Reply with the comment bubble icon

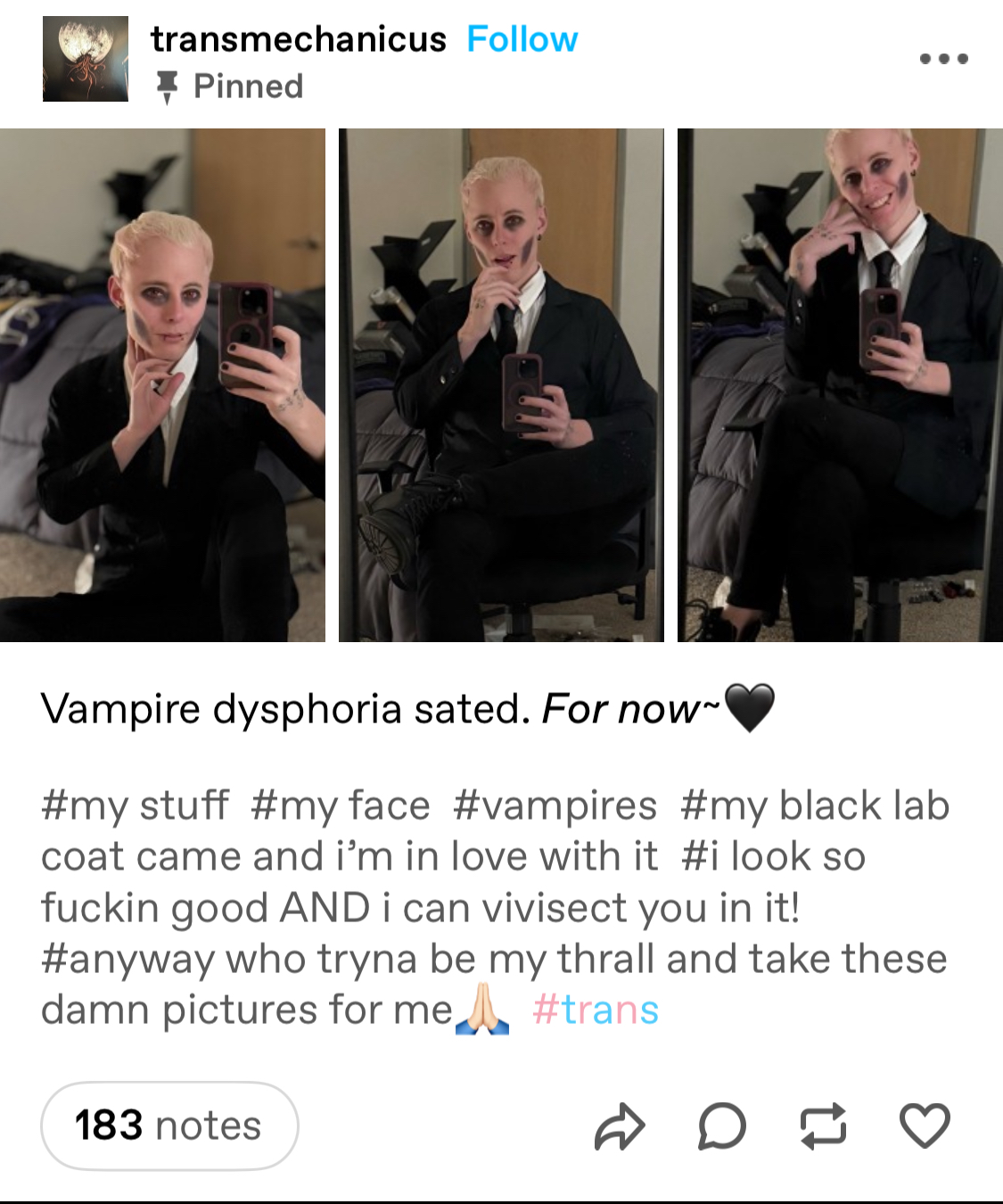(x=721, y=1126)
